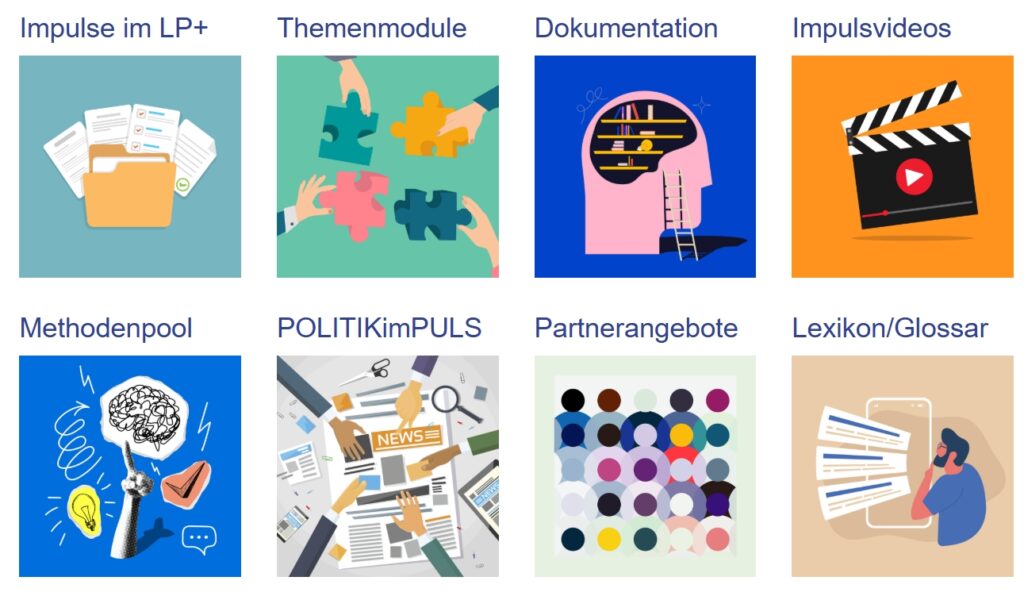The height and width of the screenshot is (596, 1024).
Task: Open the Impulsvideos clapperboard tile
Action: 902,166
